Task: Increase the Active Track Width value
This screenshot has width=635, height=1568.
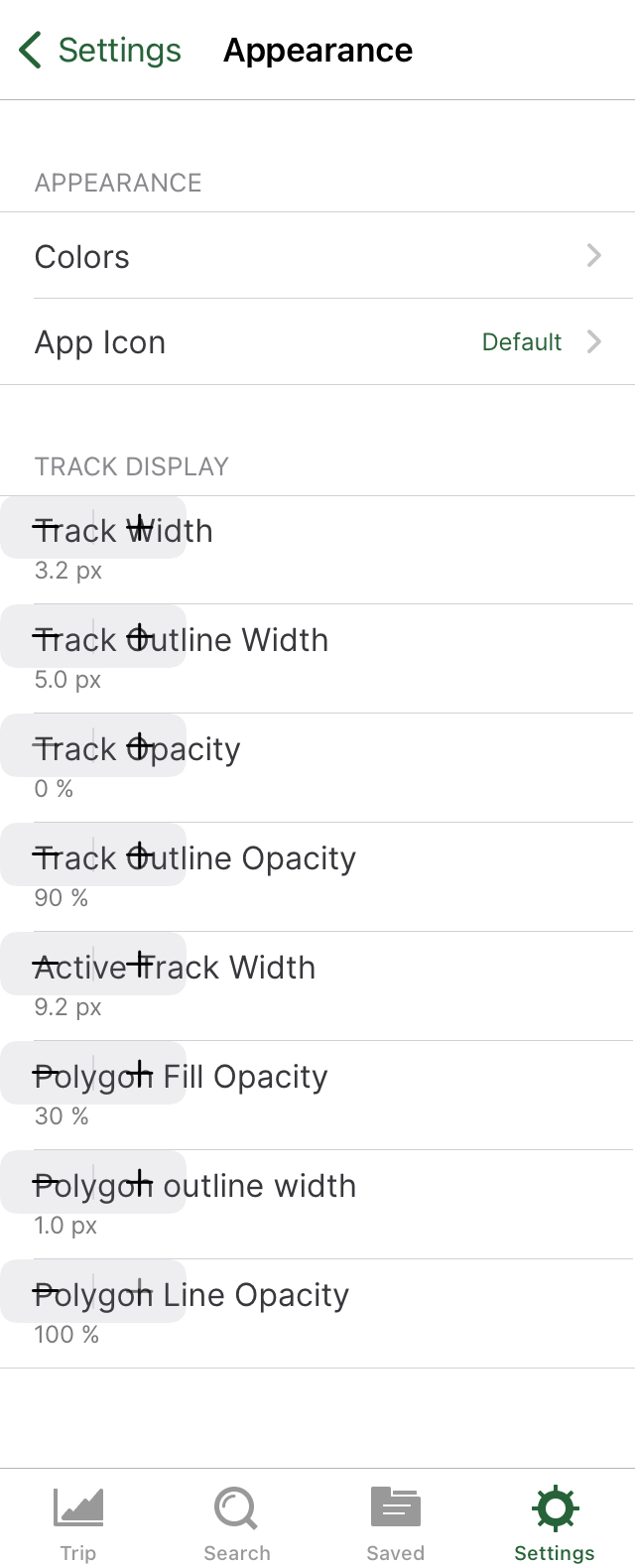Action: click(140, 965)
